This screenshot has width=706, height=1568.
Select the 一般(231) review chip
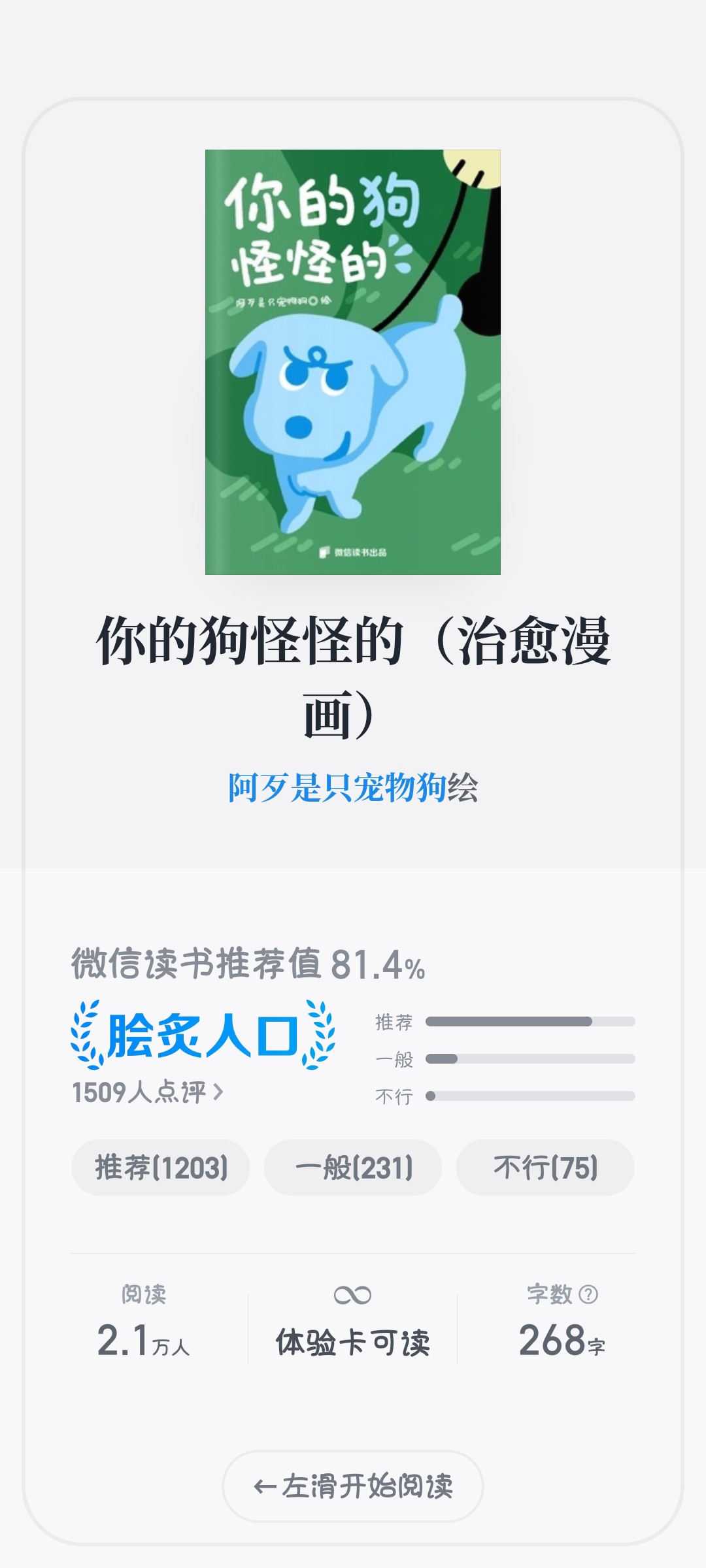[x=353, y=1168]
